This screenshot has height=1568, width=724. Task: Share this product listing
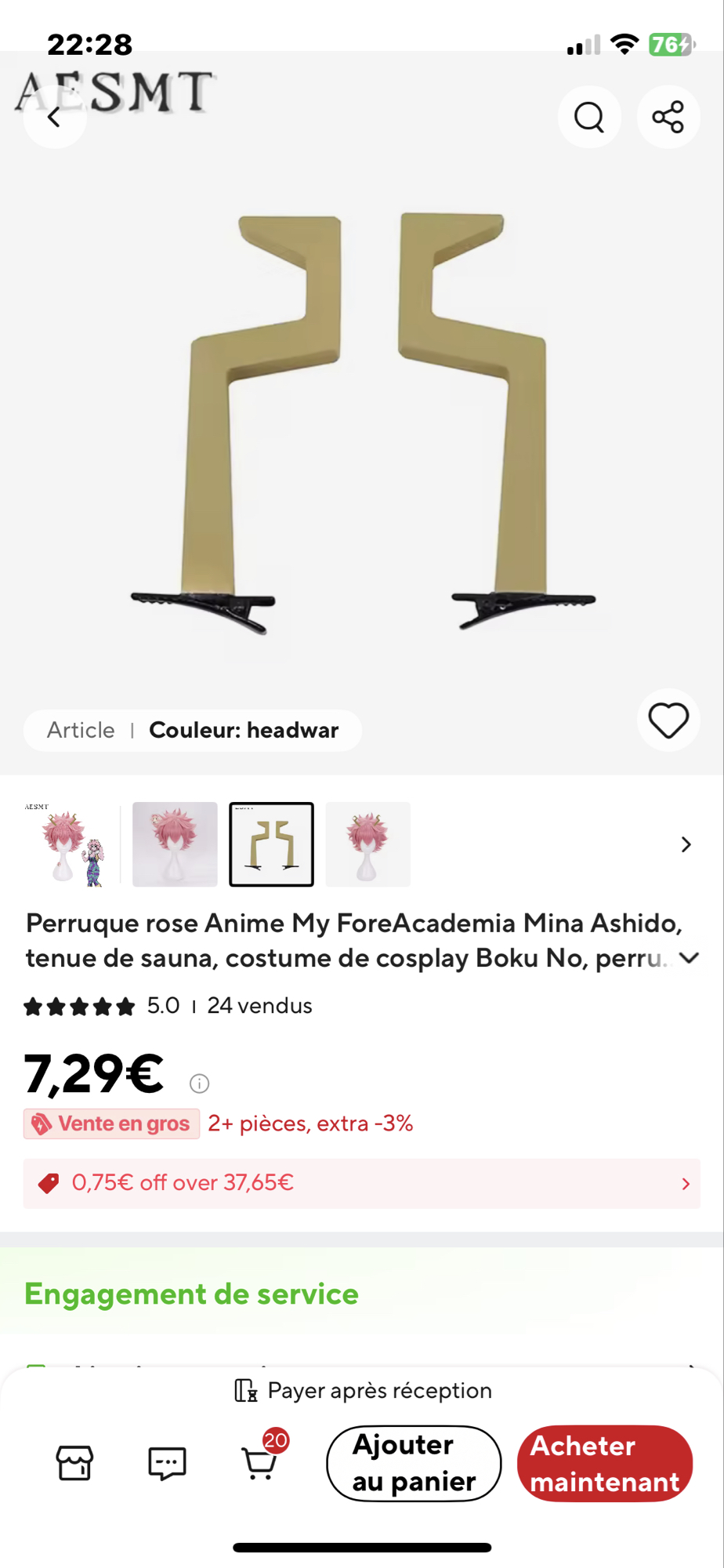668,118
